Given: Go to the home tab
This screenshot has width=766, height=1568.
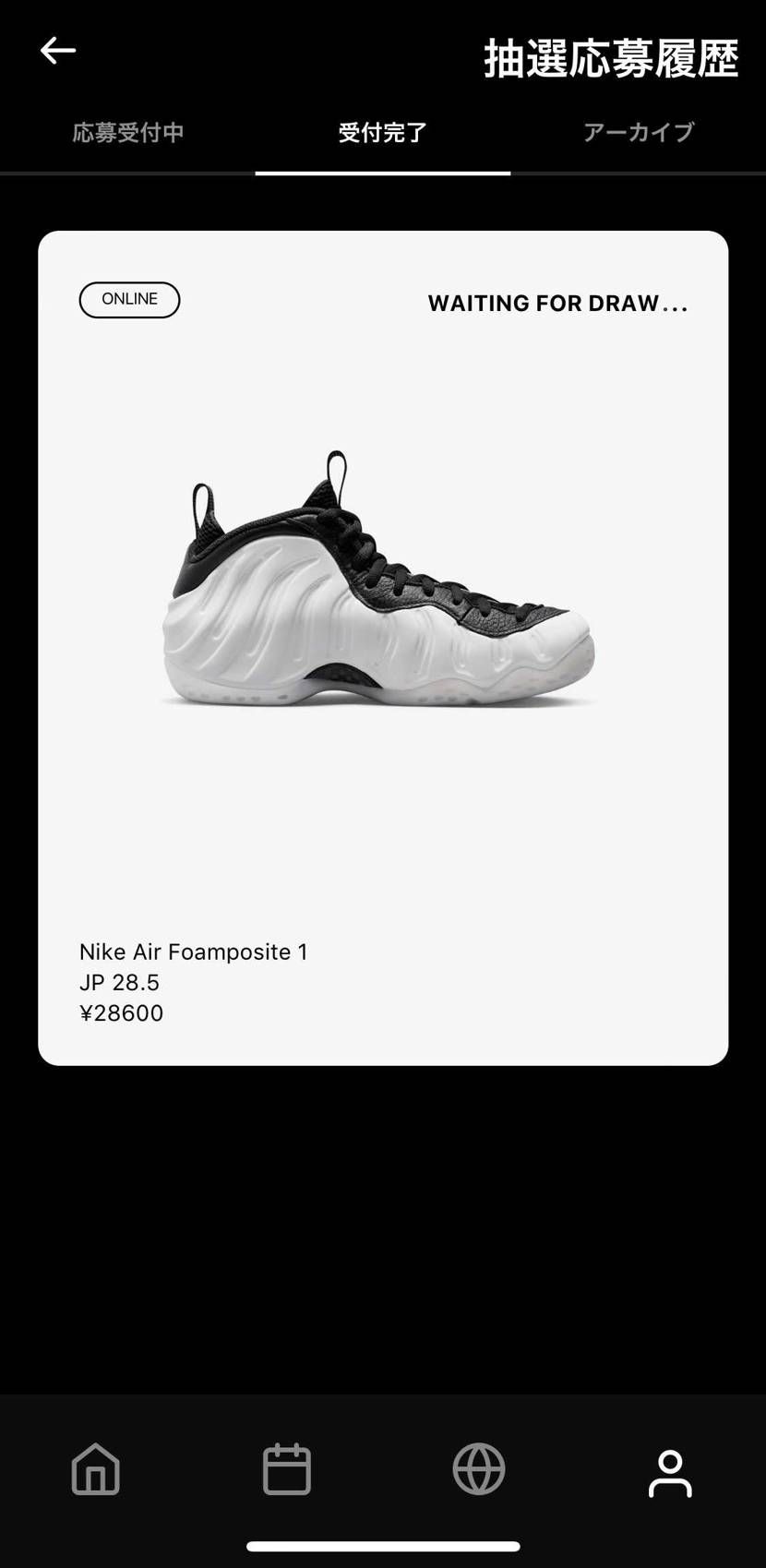Looking at the screenshot, I should (x=96, y=1469).
